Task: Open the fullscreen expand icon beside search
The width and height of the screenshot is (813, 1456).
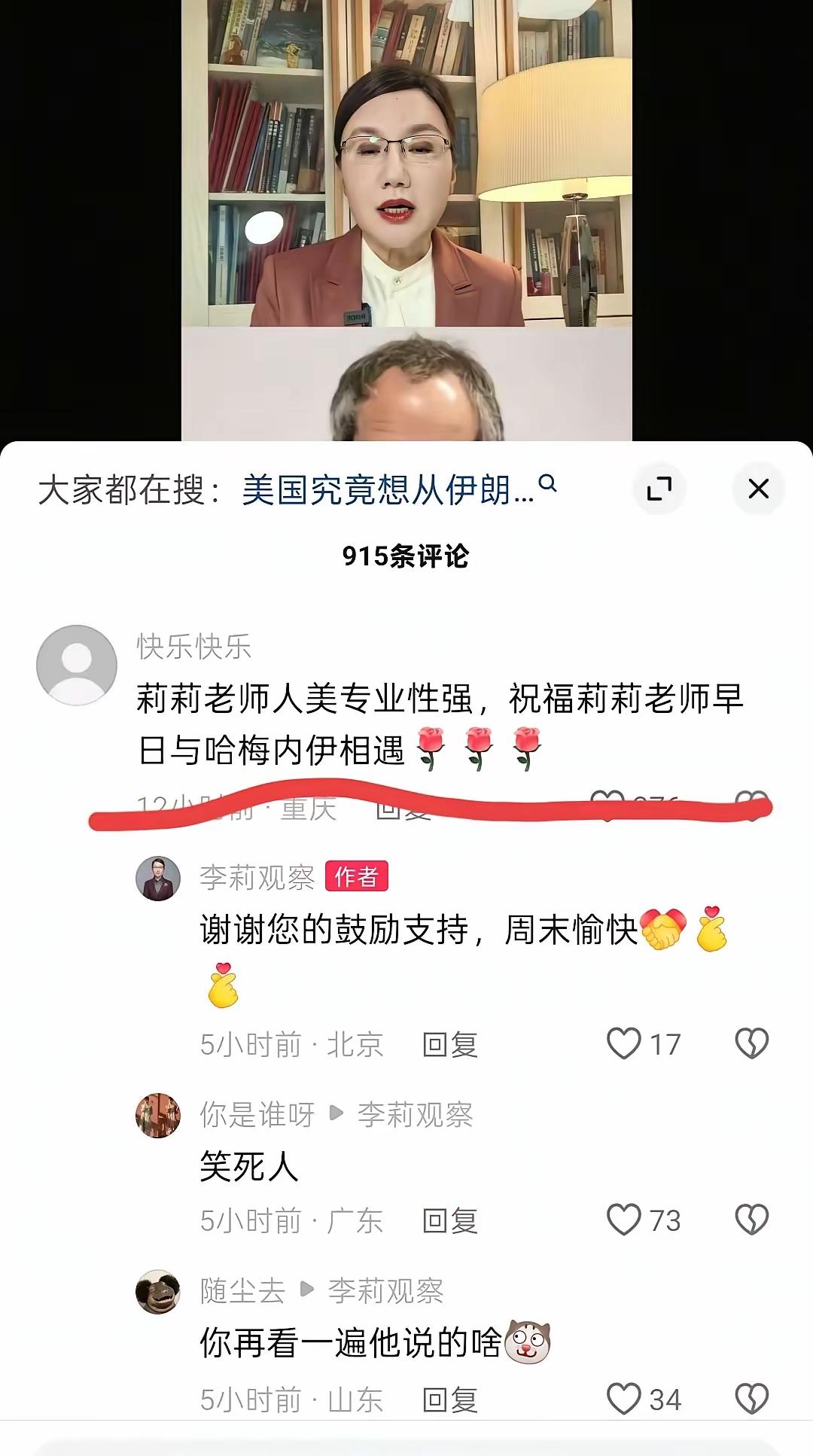Action: tap(661, 487)
